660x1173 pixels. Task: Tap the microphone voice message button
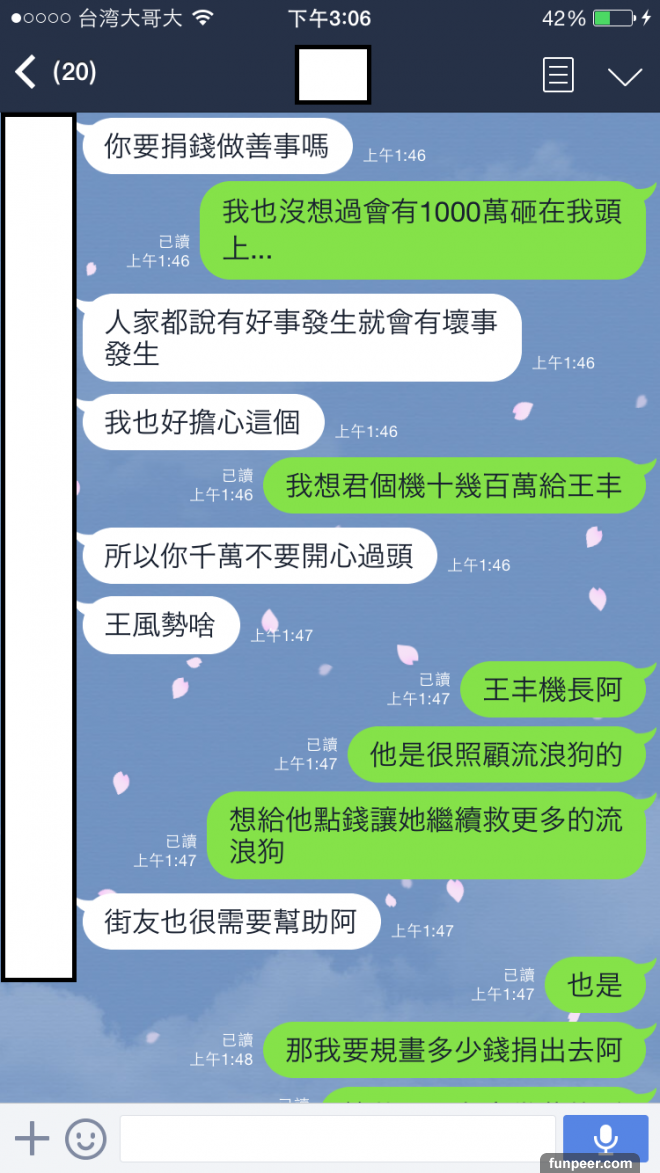point(605,1138)
